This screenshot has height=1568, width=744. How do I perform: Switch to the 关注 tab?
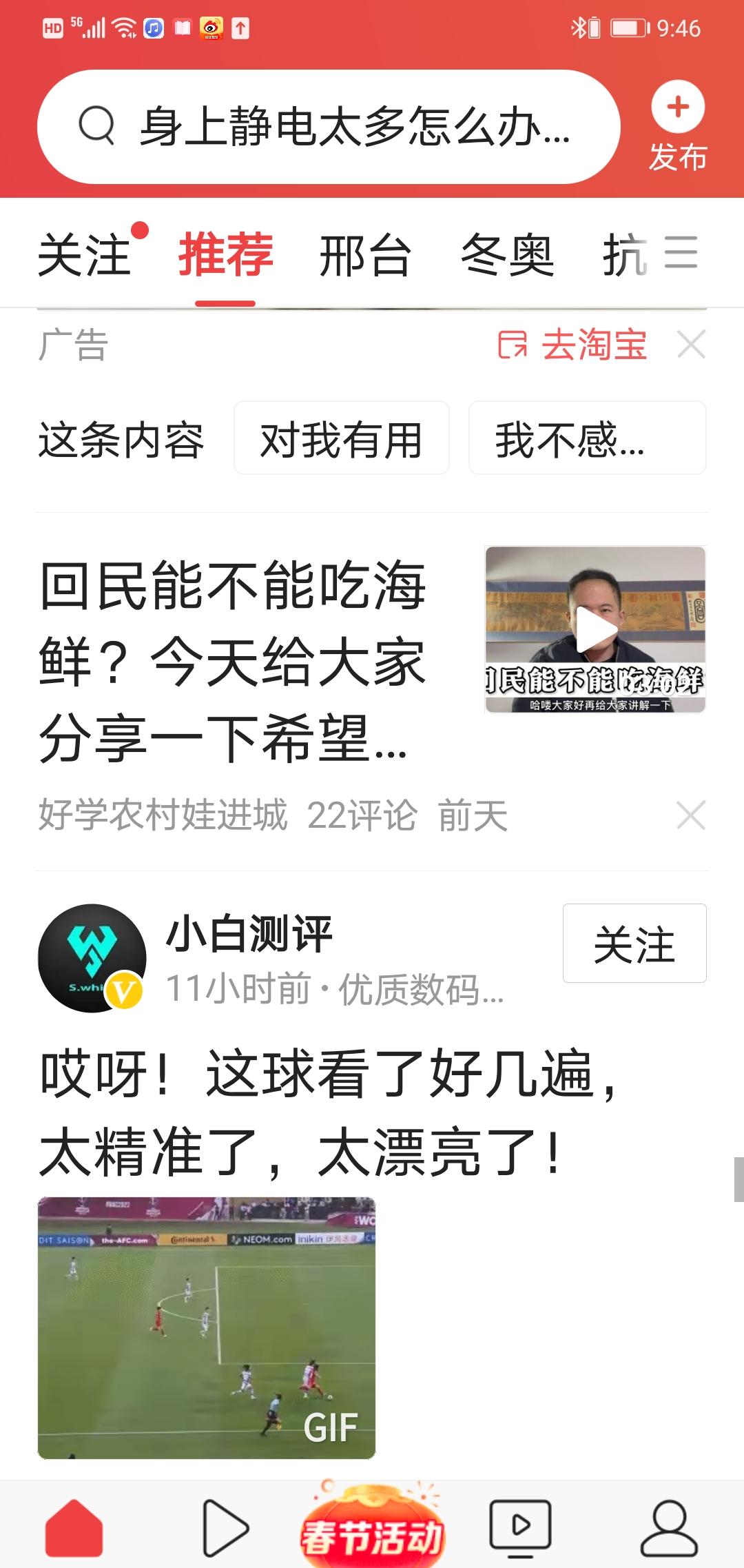pyautogui.click(x=84, y=255)
